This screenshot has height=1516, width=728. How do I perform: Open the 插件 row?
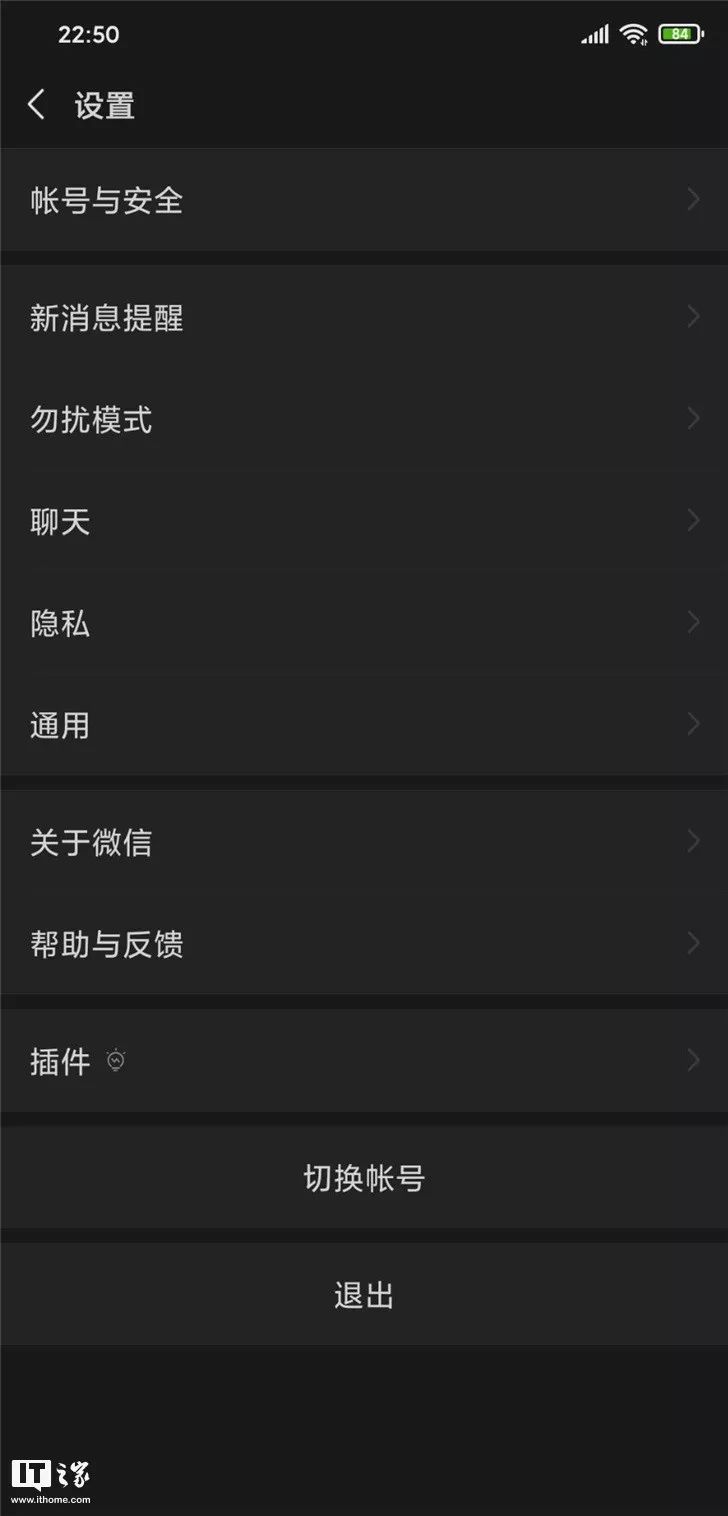point(364,1061)
